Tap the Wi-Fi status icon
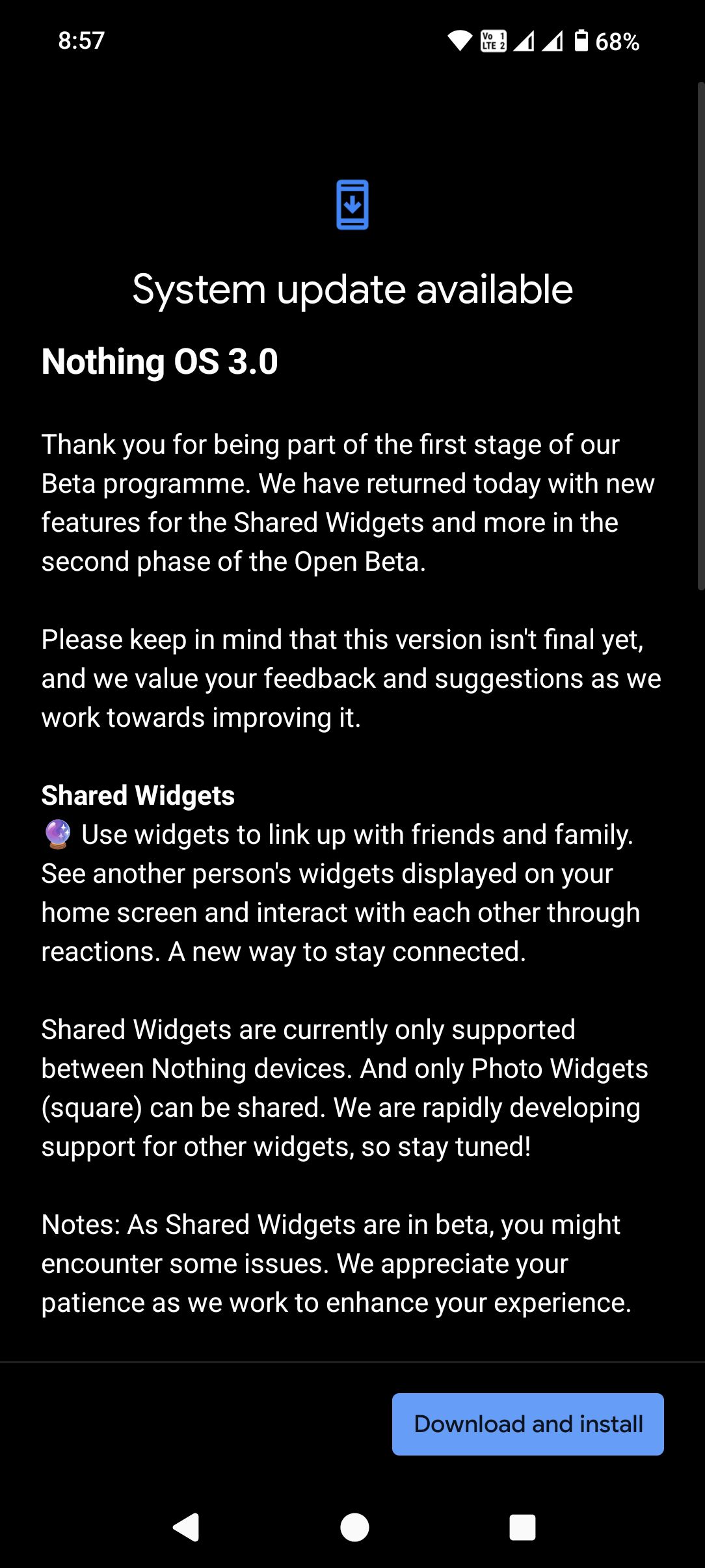 pos(459,40)
